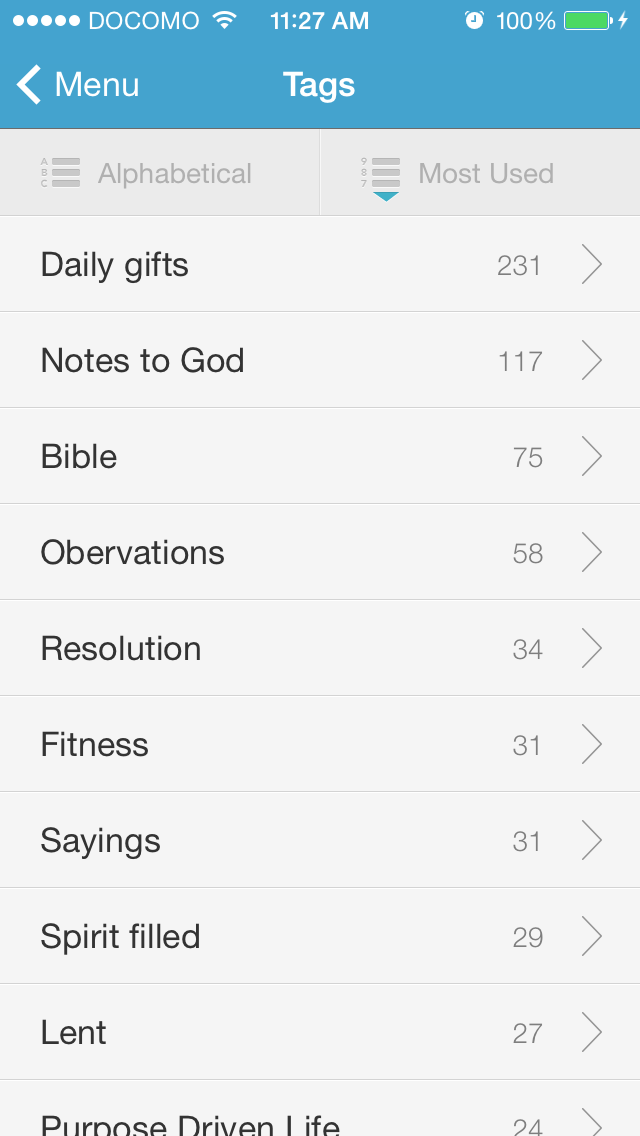The height and width of the screenshot is (1136, 640).
Task: Open the Sayings tag
Action: 320,841
